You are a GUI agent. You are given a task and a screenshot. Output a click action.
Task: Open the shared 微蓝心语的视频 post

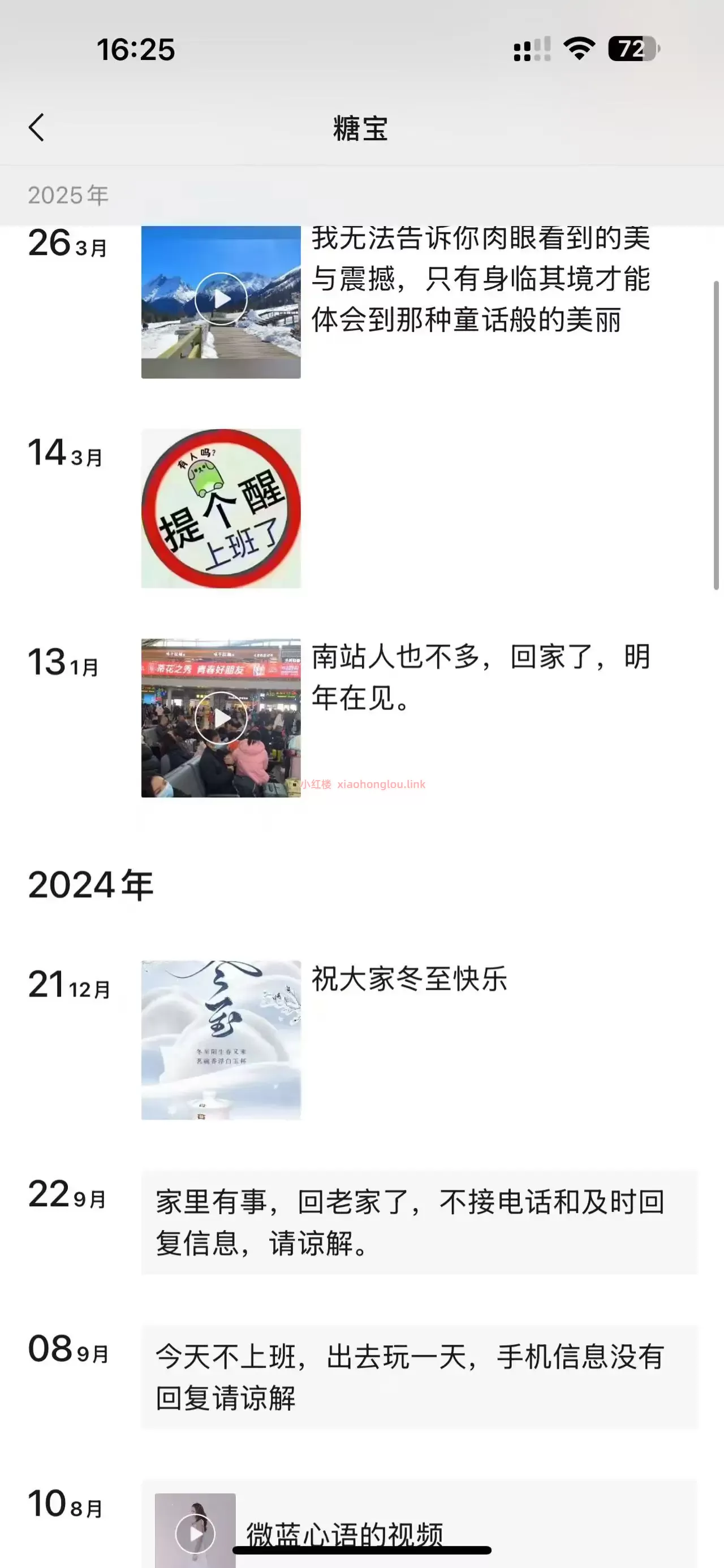pos(419,1528)
